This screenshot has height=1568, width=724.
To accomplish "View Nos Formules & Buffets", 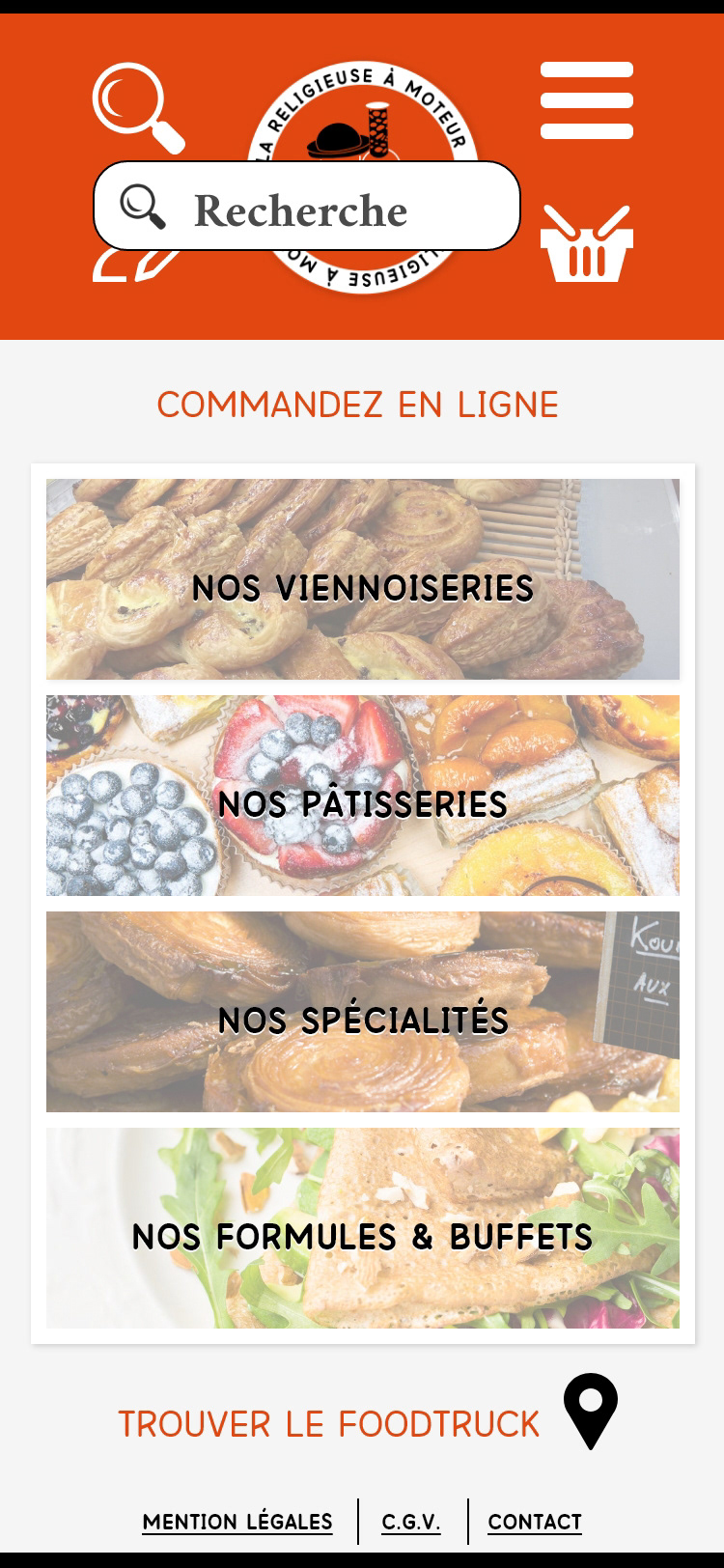I will click(x=363, y=1228).
